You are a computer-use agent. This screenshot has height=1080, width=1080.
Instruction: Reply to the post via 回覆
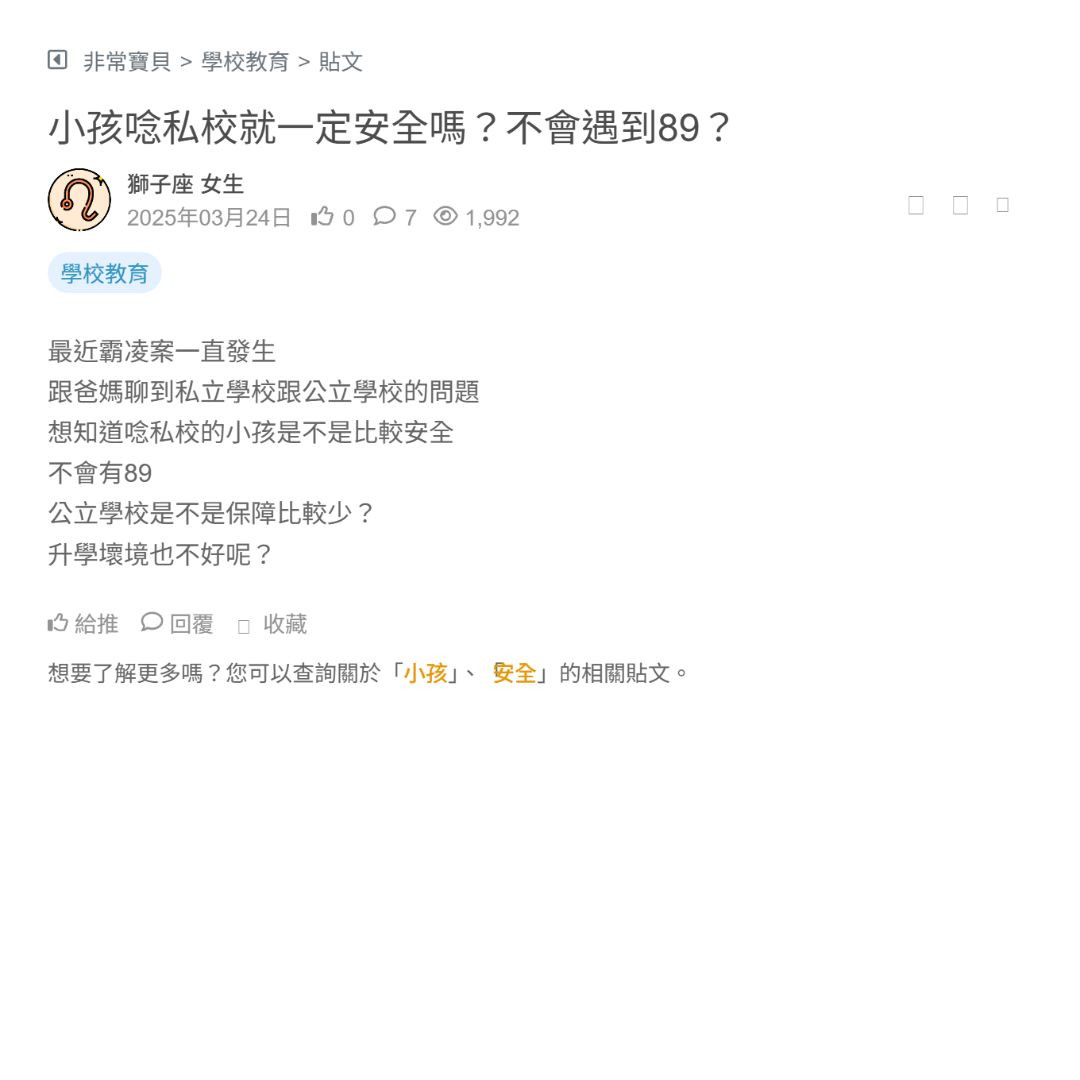click(x=178, y=624)
